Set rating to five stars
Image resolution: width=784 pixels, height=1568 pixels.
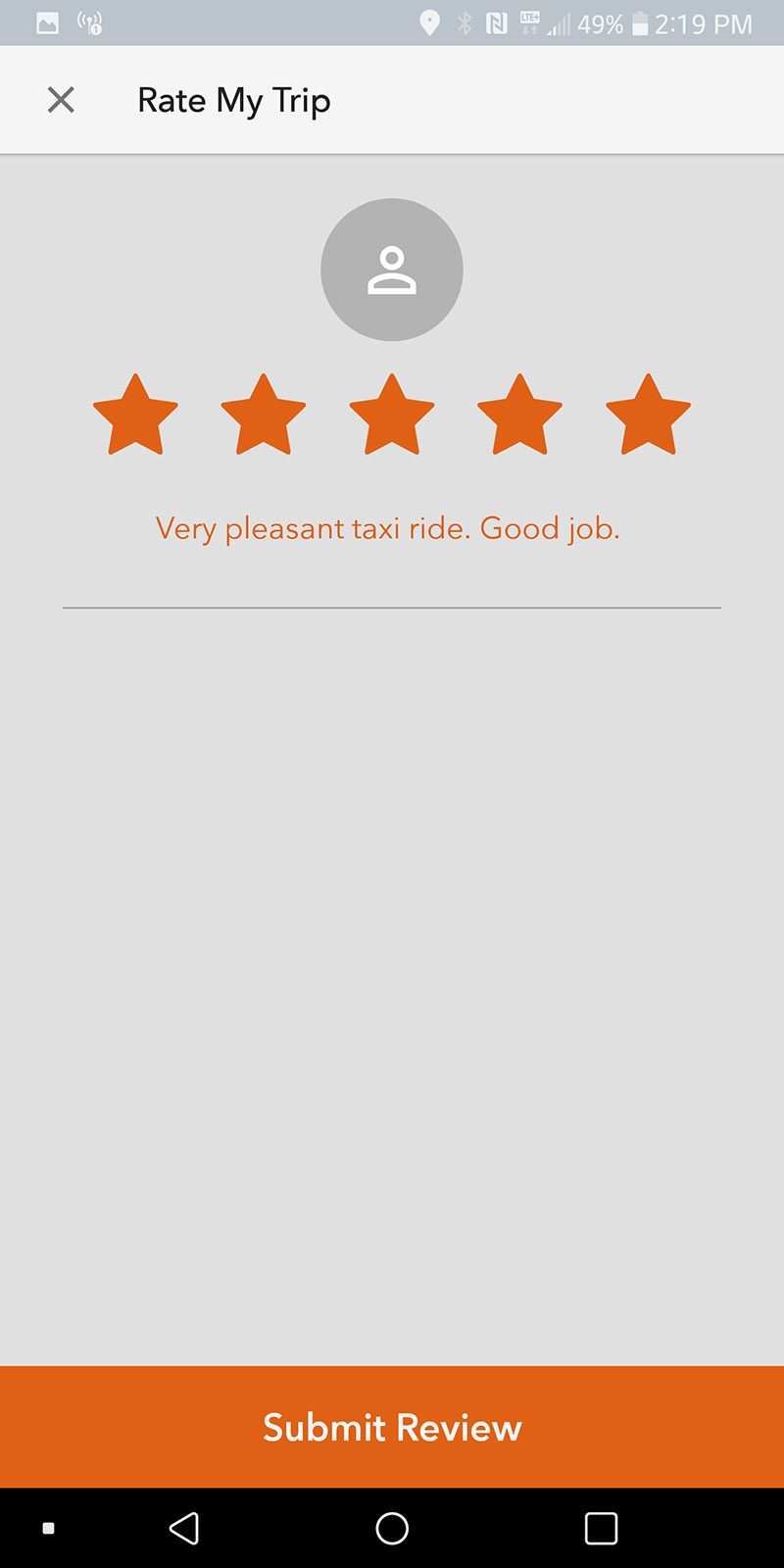[648, 416]
